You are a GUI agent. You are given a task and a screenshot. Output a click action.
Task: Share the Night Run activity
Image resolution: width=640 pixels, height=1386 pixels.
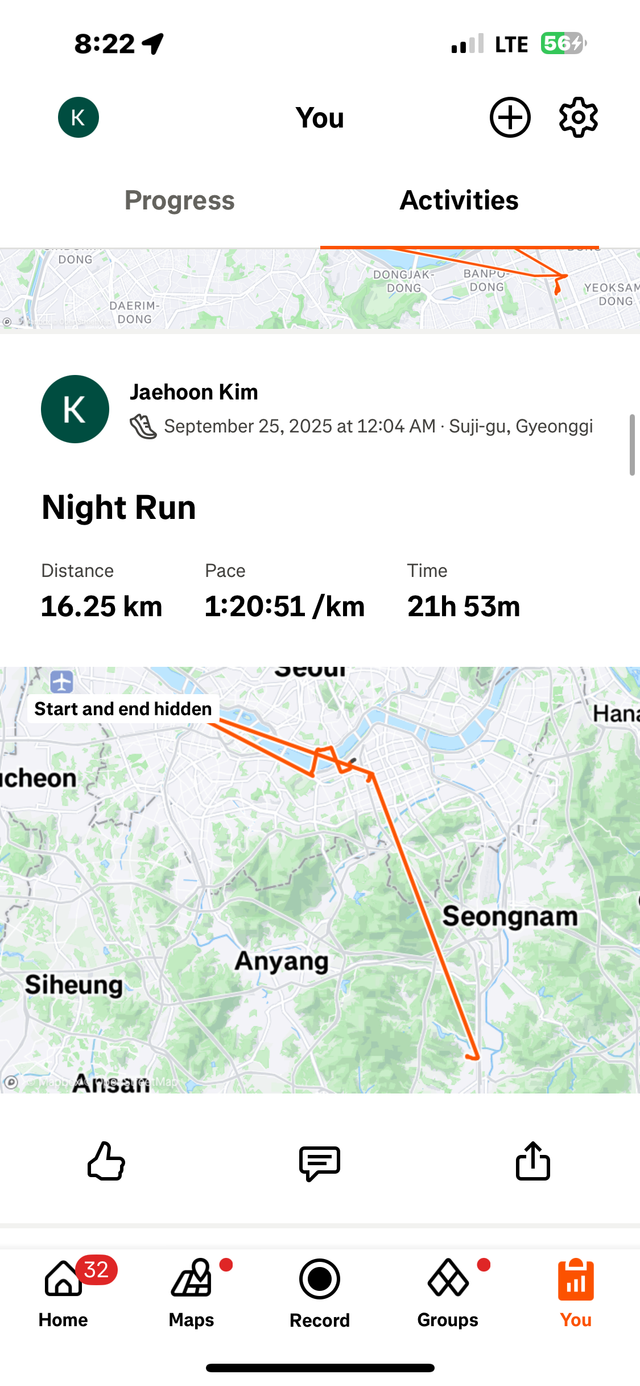[532, 1162]
